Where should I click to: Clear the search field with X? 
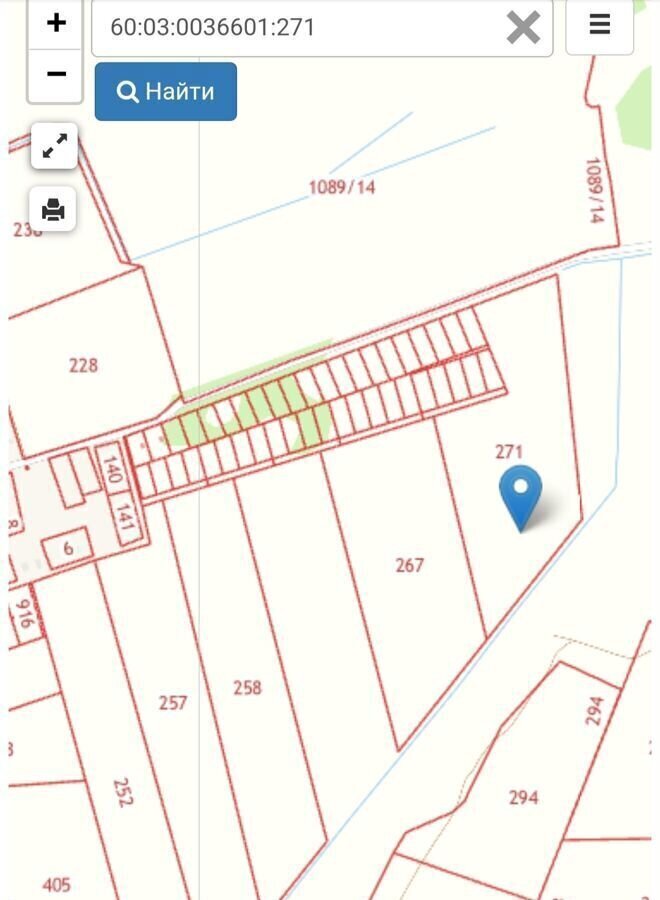pyautogui.click(x=523, y=27)
